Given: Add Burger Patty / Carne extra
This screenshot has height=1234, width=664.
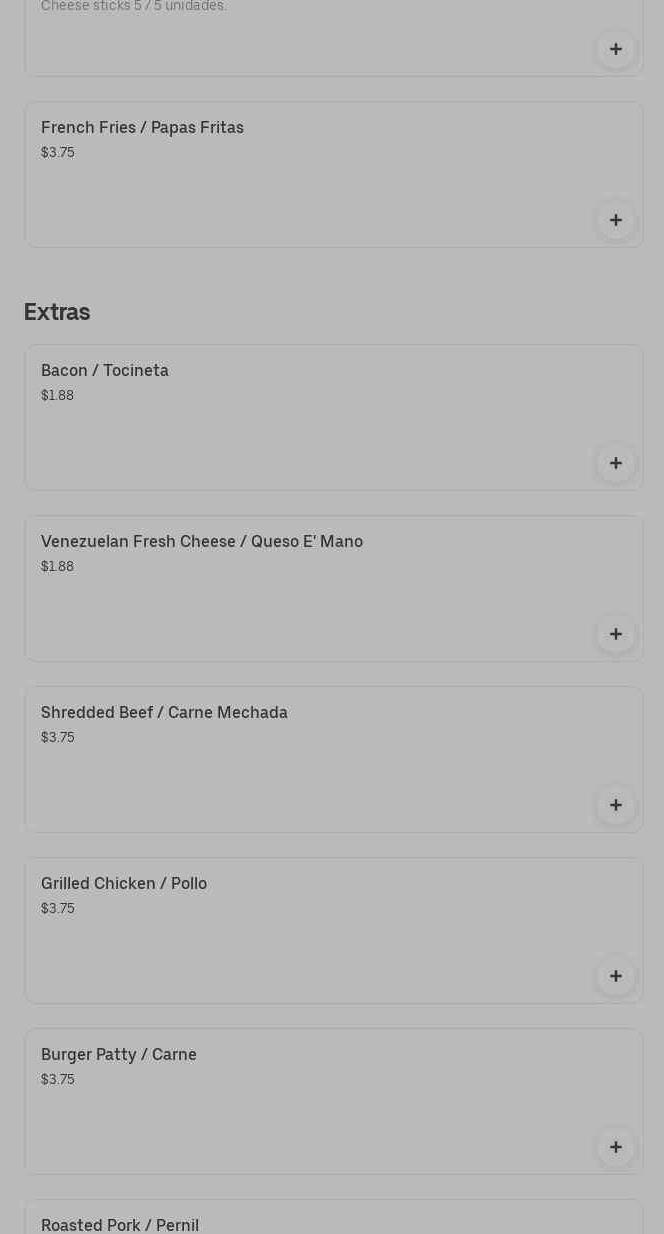Looking at the screenshot, I should [x=616, y=1147].
